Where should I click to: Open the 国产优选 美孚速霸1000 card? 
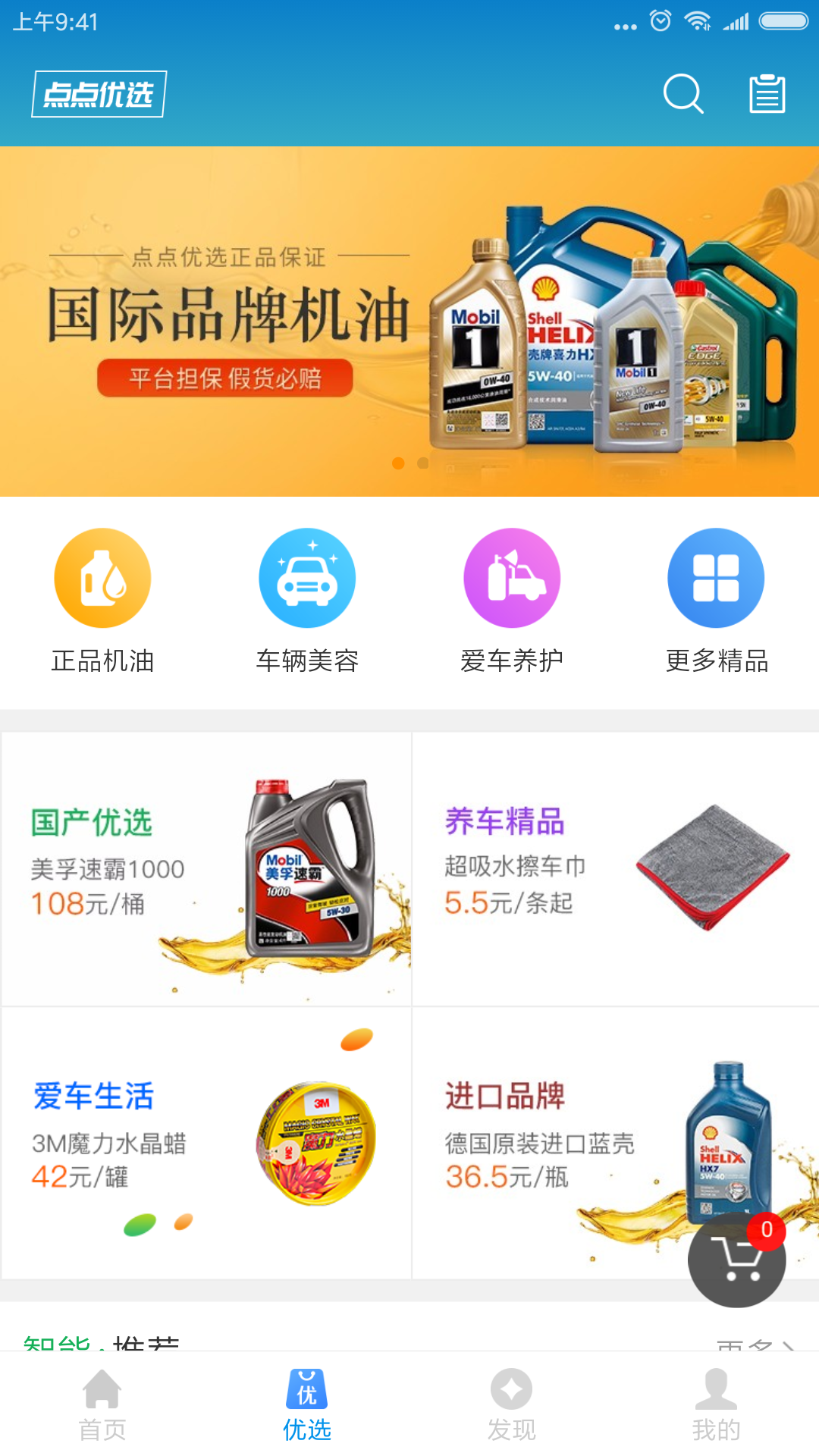click(206, 869)
